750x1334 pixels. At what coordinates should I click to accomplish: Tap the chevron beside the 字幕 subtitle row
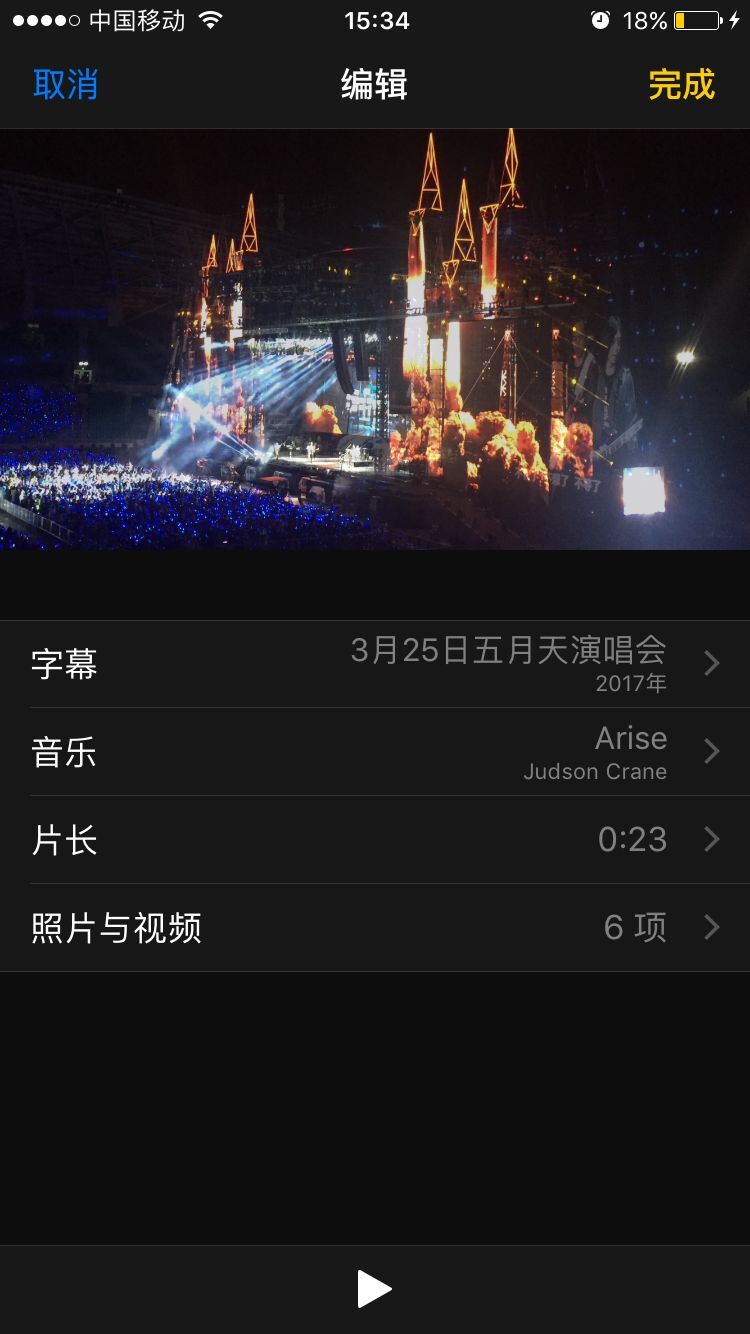click(x=710, y=663)
